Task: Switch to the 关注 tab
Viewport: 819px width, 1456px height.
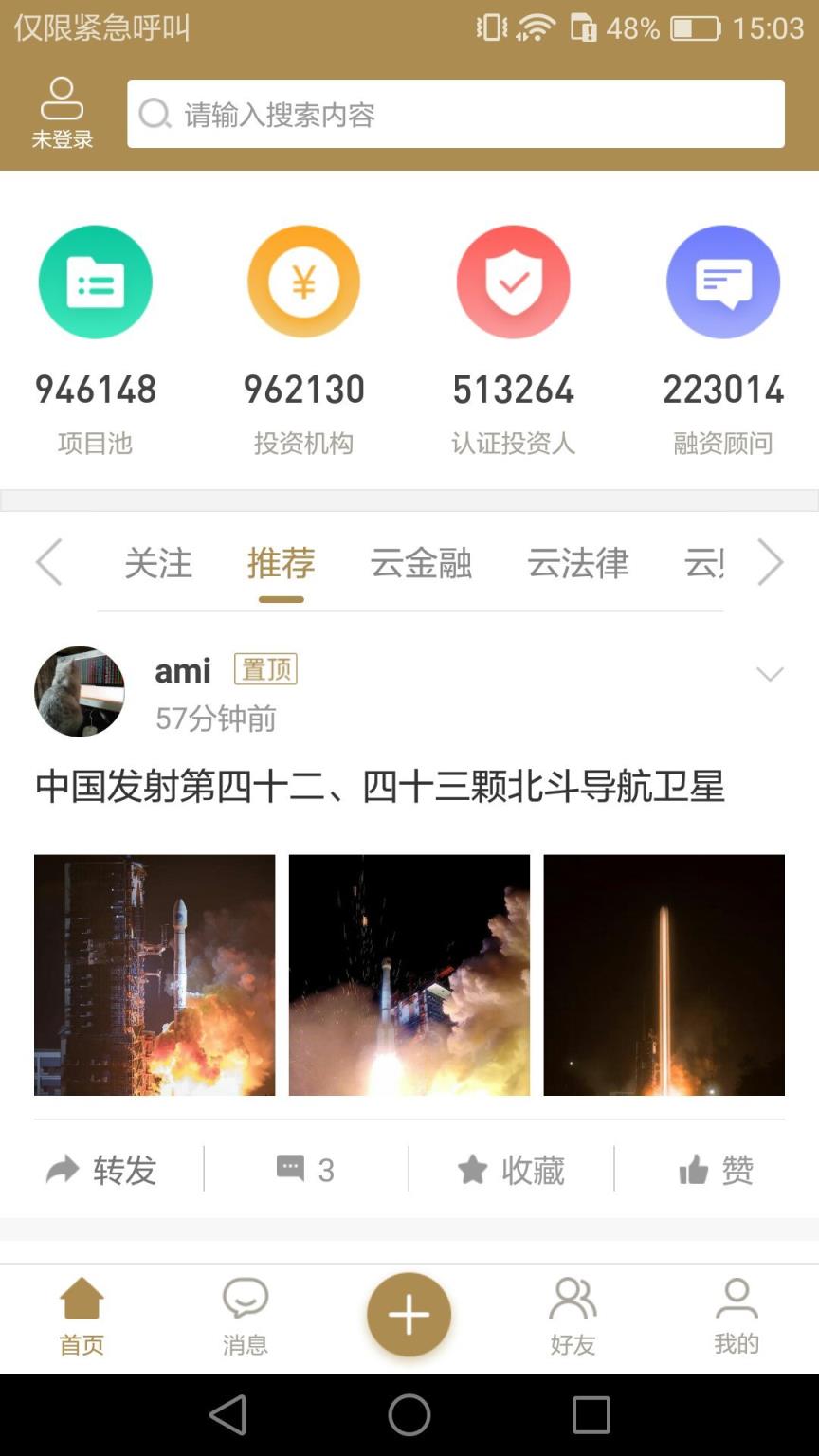Action: coord(158,563)
